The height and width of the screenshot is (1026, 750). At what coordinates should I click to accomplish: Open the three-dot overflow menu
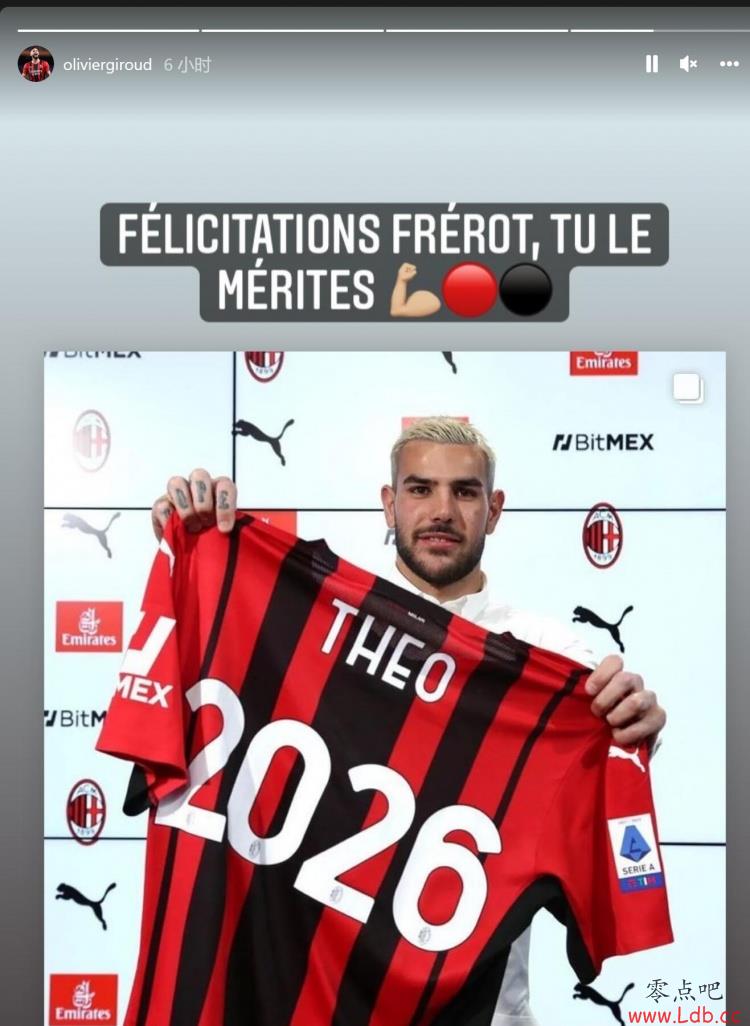729,64
